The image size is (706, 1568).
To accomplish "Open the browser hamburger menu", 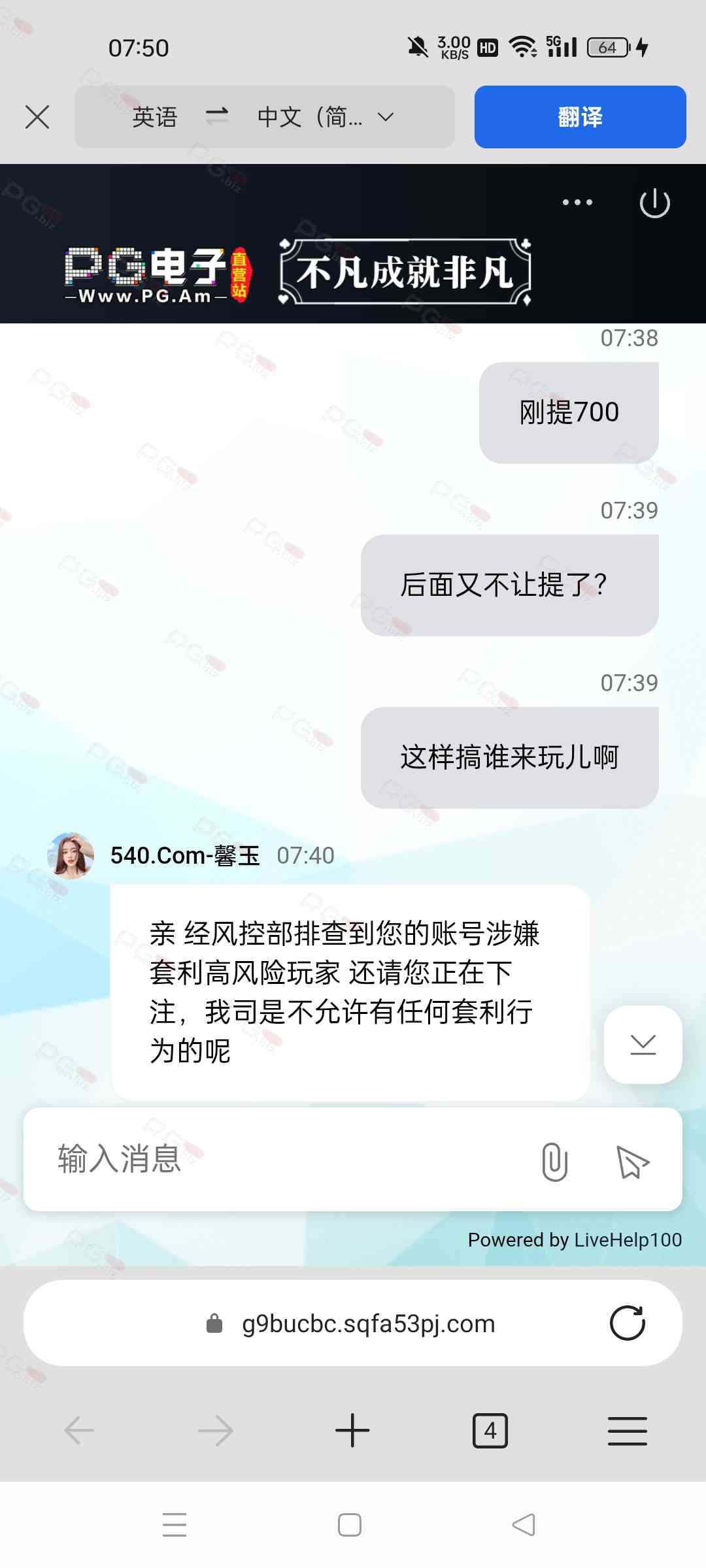I will point(627,1431).
